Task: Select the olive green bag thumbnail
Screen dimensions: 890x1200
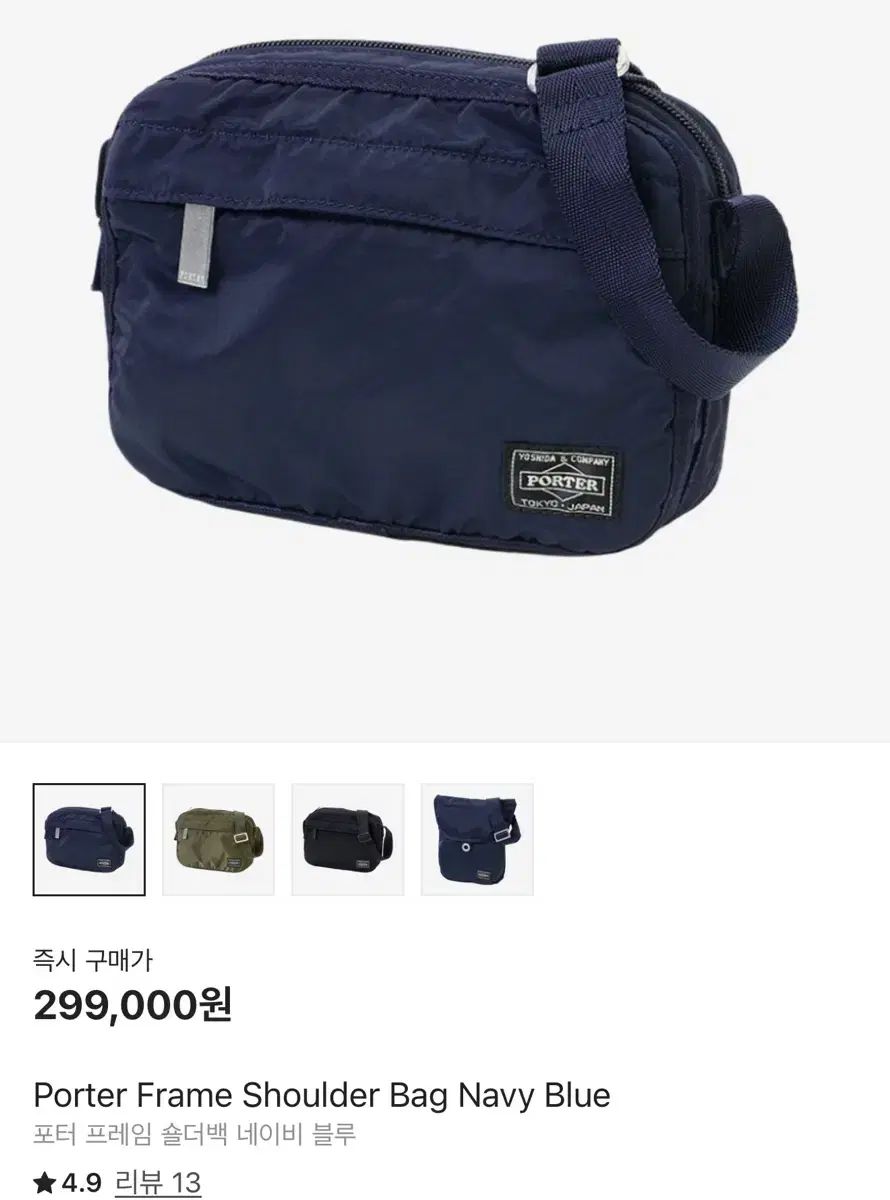Action: pyautogui.click(x=218, y=839)
